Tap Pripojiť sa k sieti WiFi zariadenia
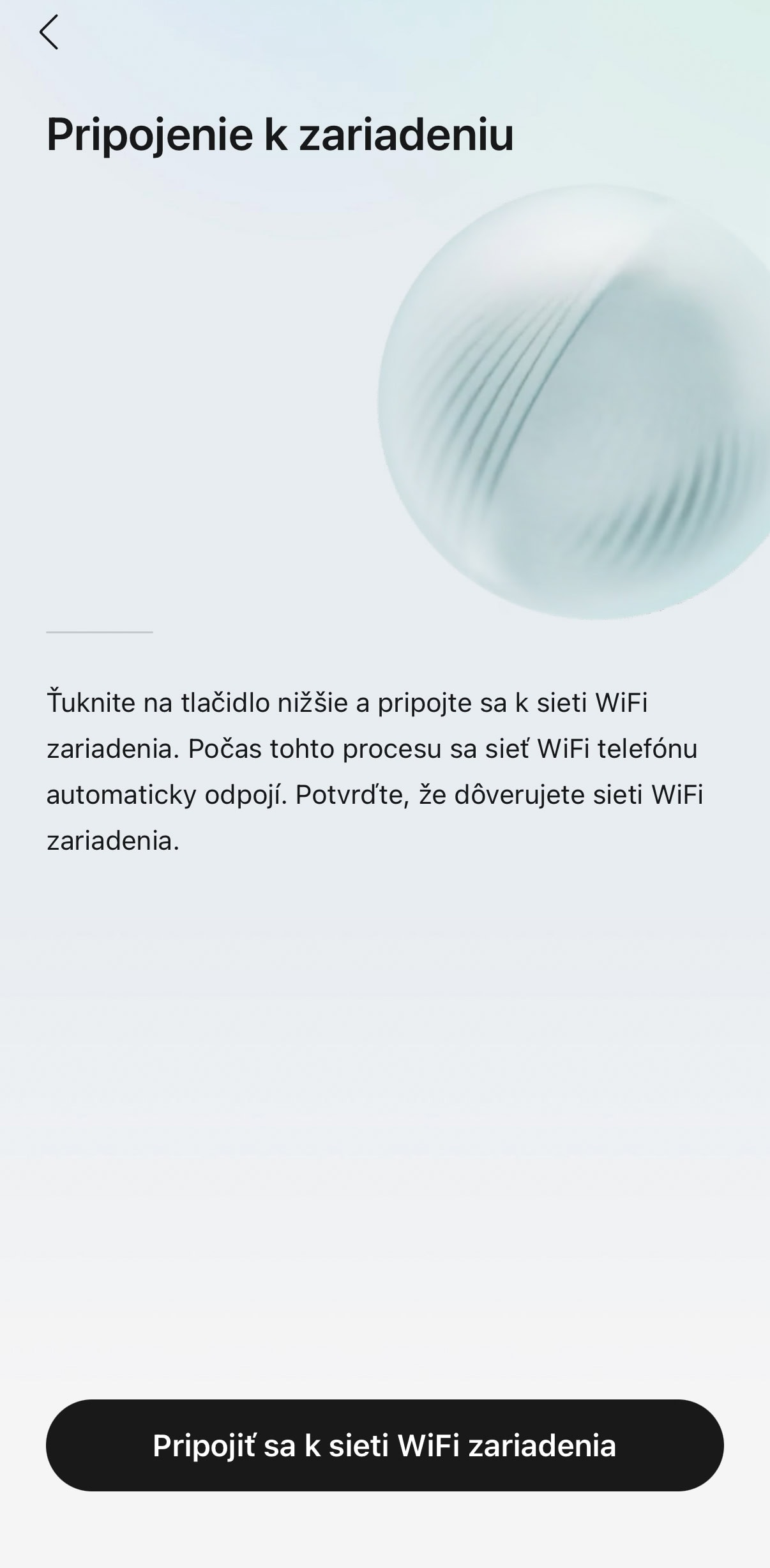Screen dimensions: 770x1568 click(x=384, y=1445)
